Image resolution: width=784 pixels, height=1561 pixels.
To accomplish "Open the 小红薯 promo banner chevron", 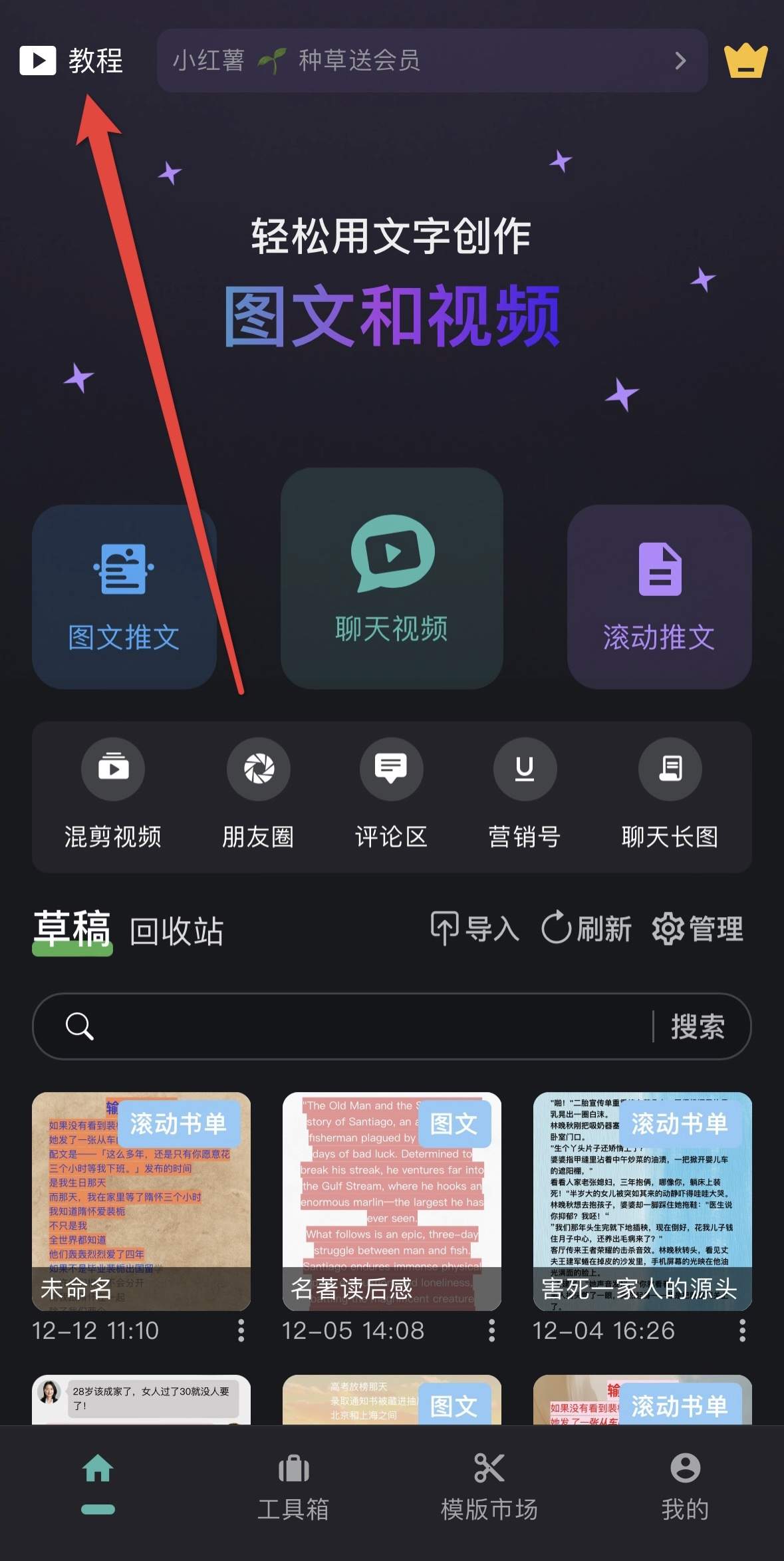I will [680, 61].
